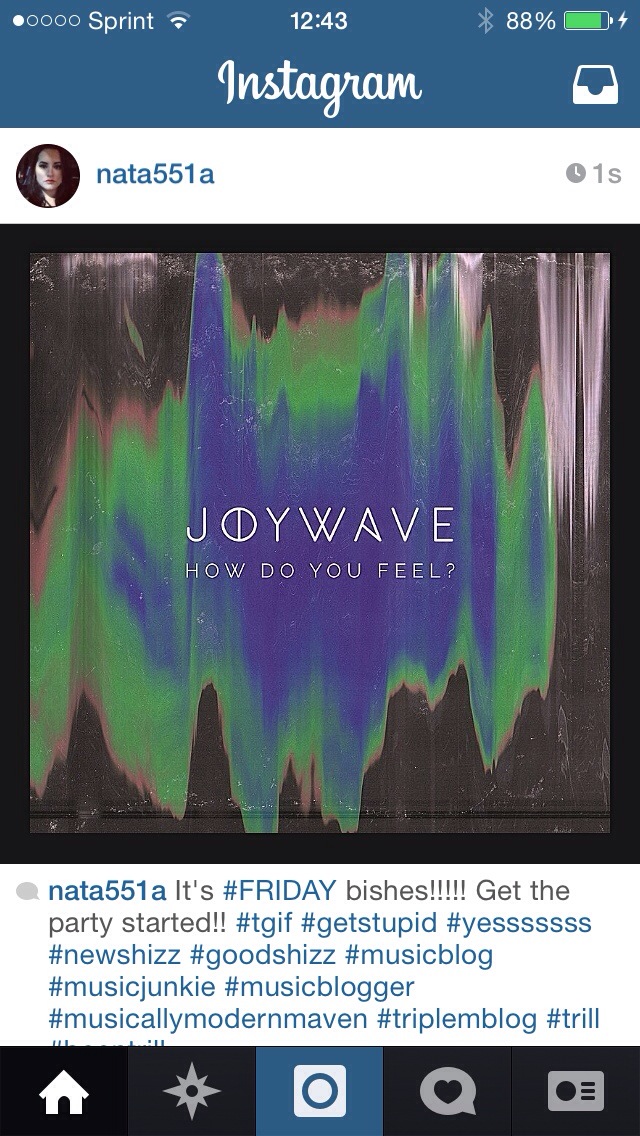640x1136 pixels.
Task: Switch to the activity heart tab
Action: click(x=448, y=1092)
